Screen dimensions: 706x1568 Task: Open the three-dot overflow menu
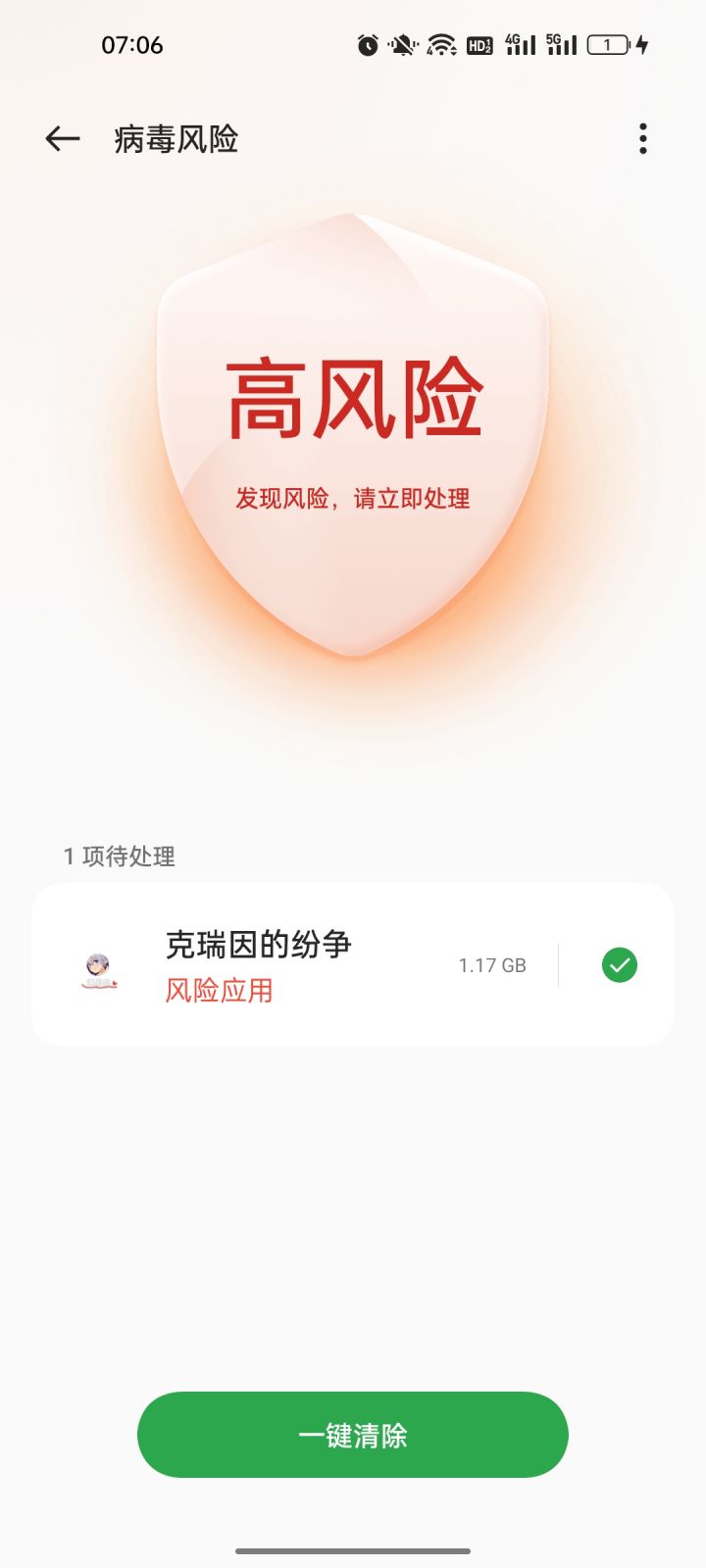[642, 139]
